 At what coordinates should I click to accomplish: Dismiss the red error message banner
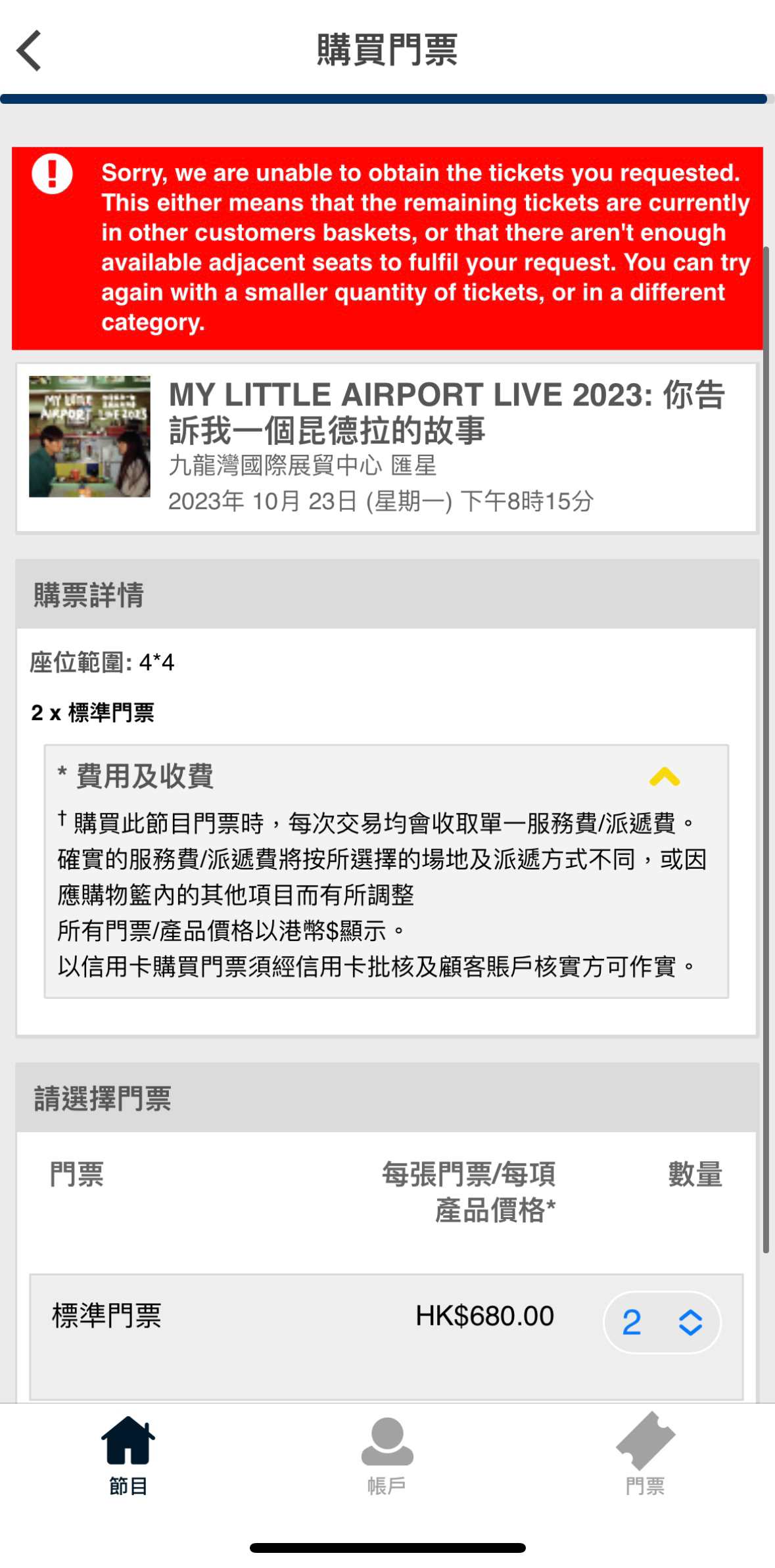click(388, 248)
